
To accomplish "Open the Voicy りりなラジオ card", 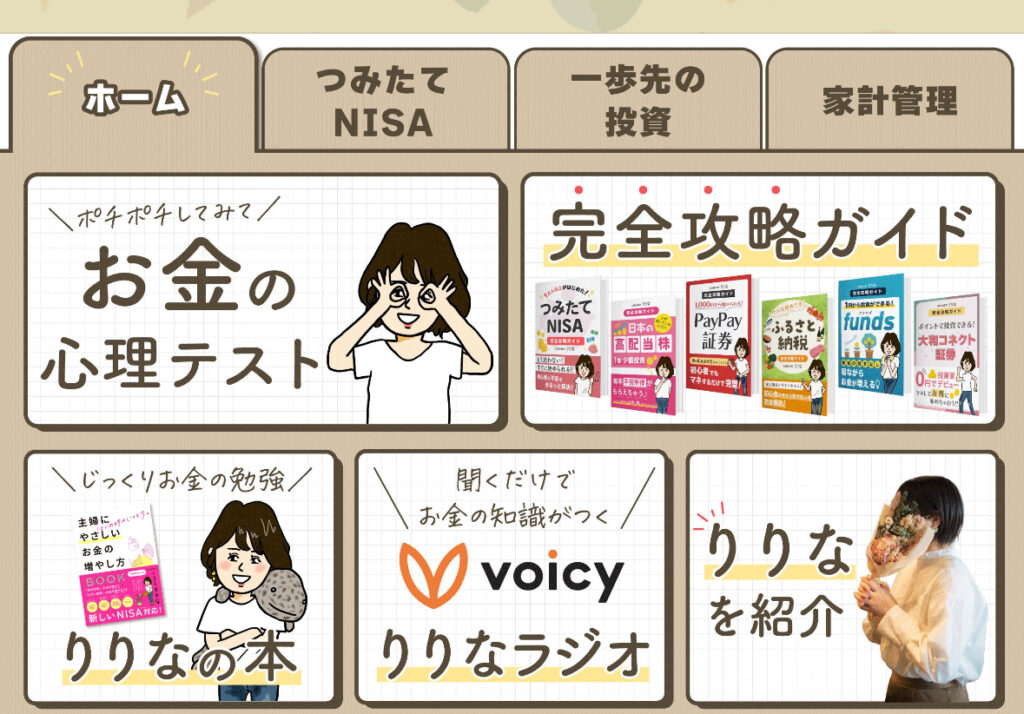I will [x=511, y=577].
